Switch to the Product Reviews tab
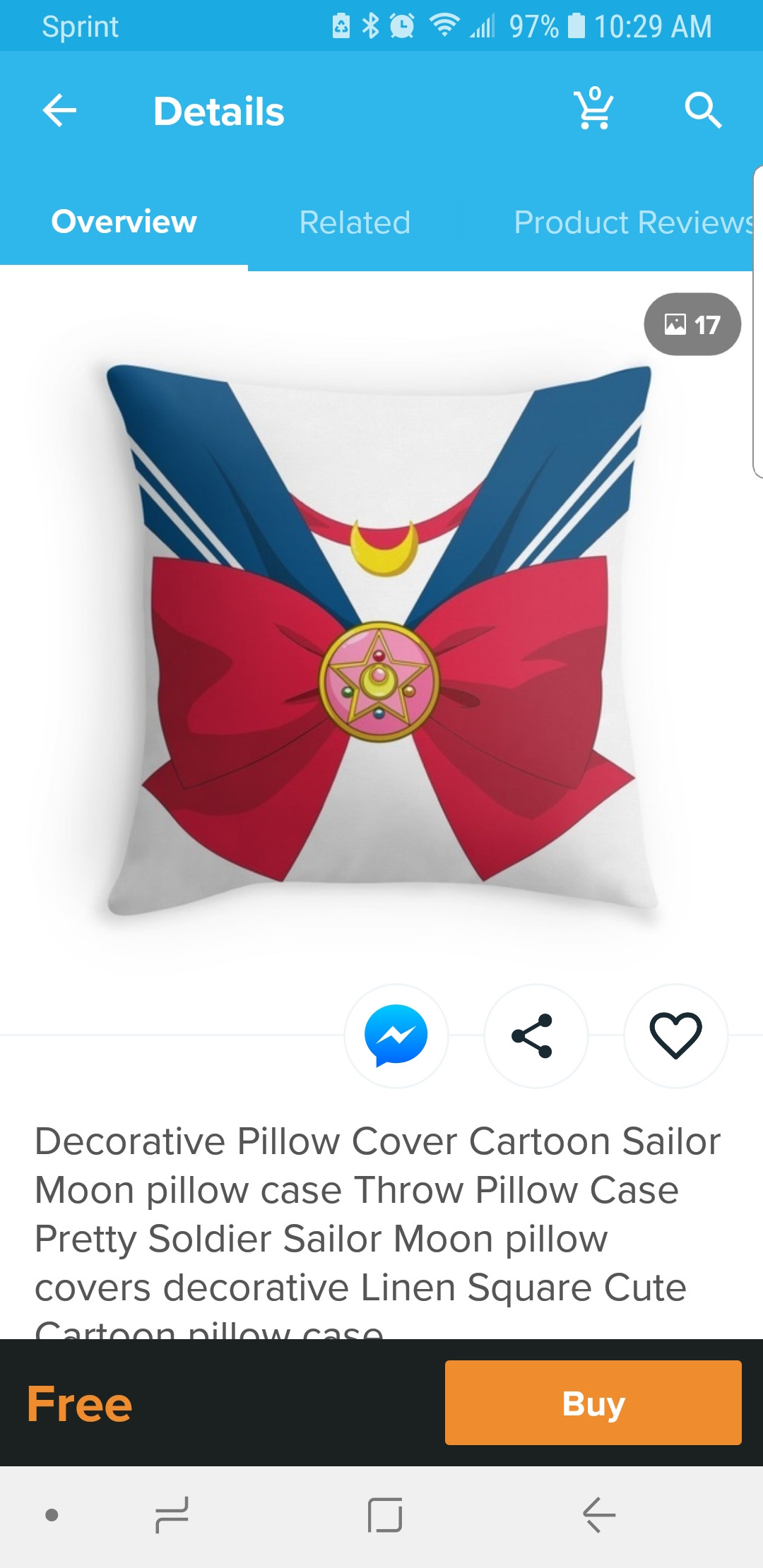The width and height of the screenshot is (763, 1568). (634, 222)
